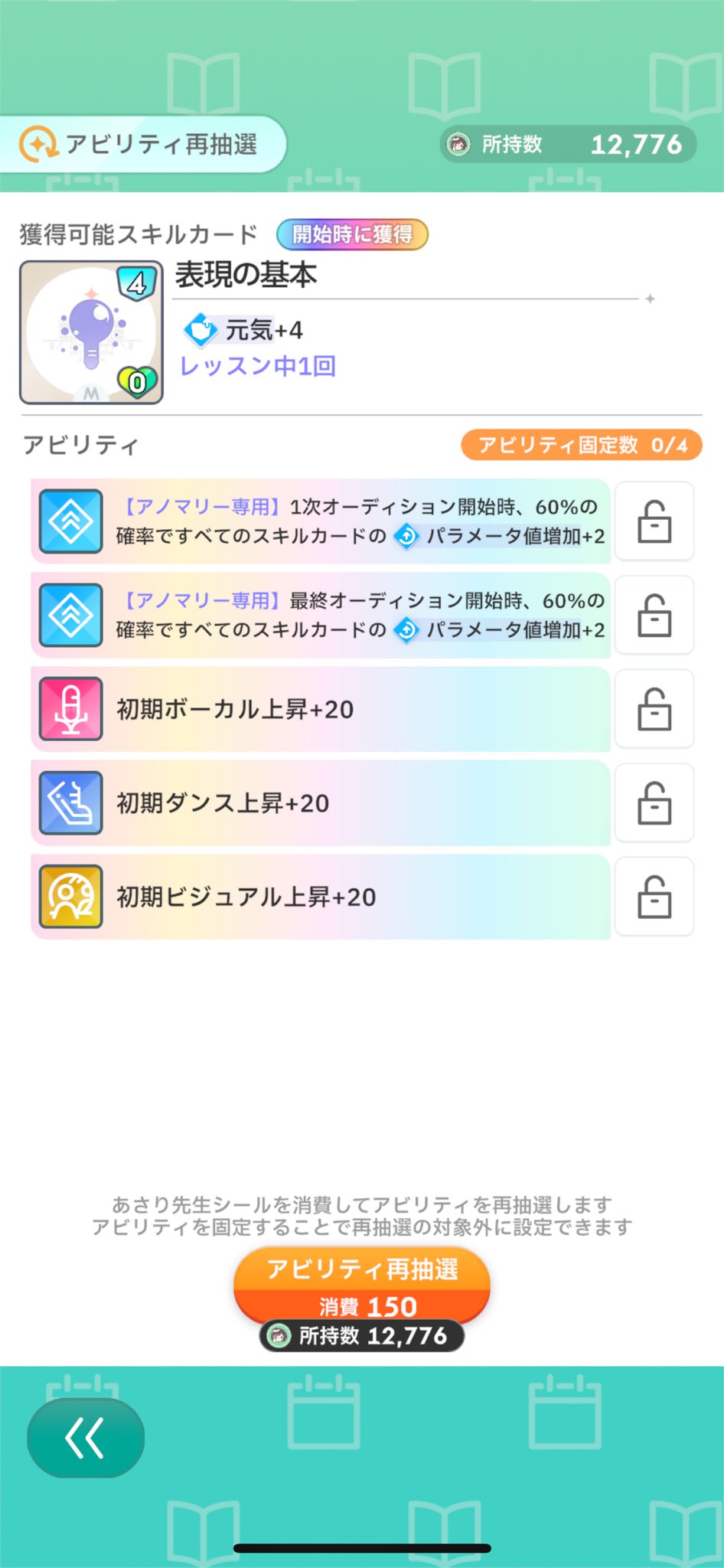Image resolution: width=724 pixels, height=1568 pixels.
Task: Lock the 初期ダンス上昇+20 ability
Action: (654, 803)
